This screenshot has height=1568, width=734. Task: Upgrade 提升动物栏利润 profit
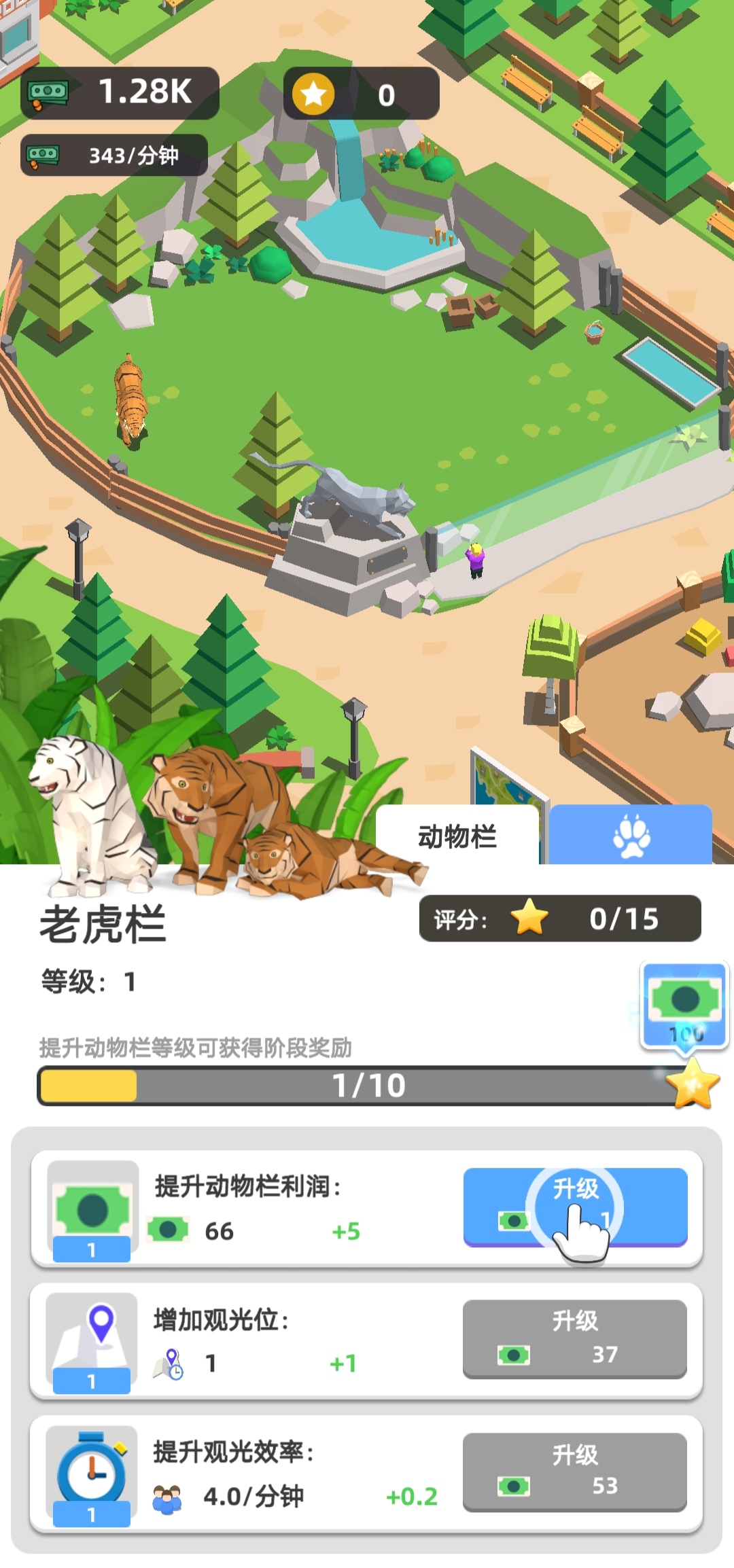(575, 1207)
